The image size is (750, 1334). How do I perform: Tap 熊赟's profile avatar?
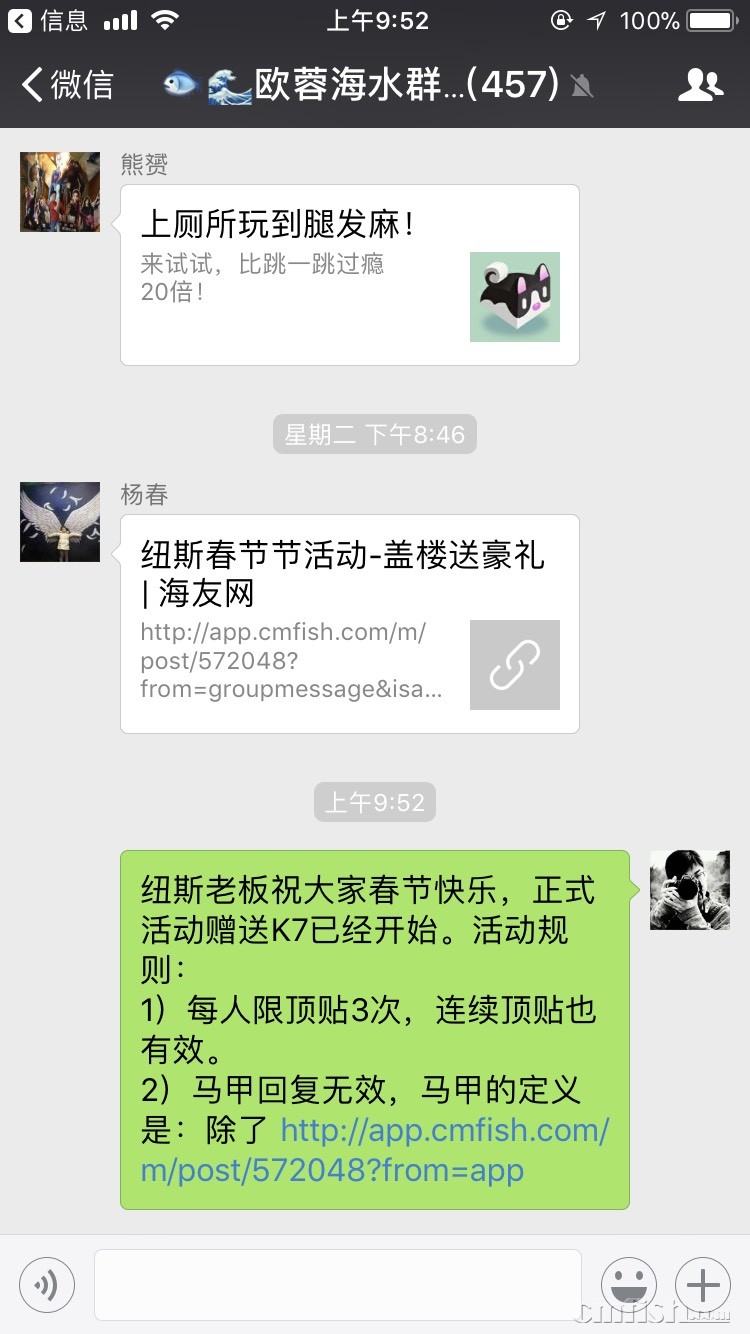(60, 192)
